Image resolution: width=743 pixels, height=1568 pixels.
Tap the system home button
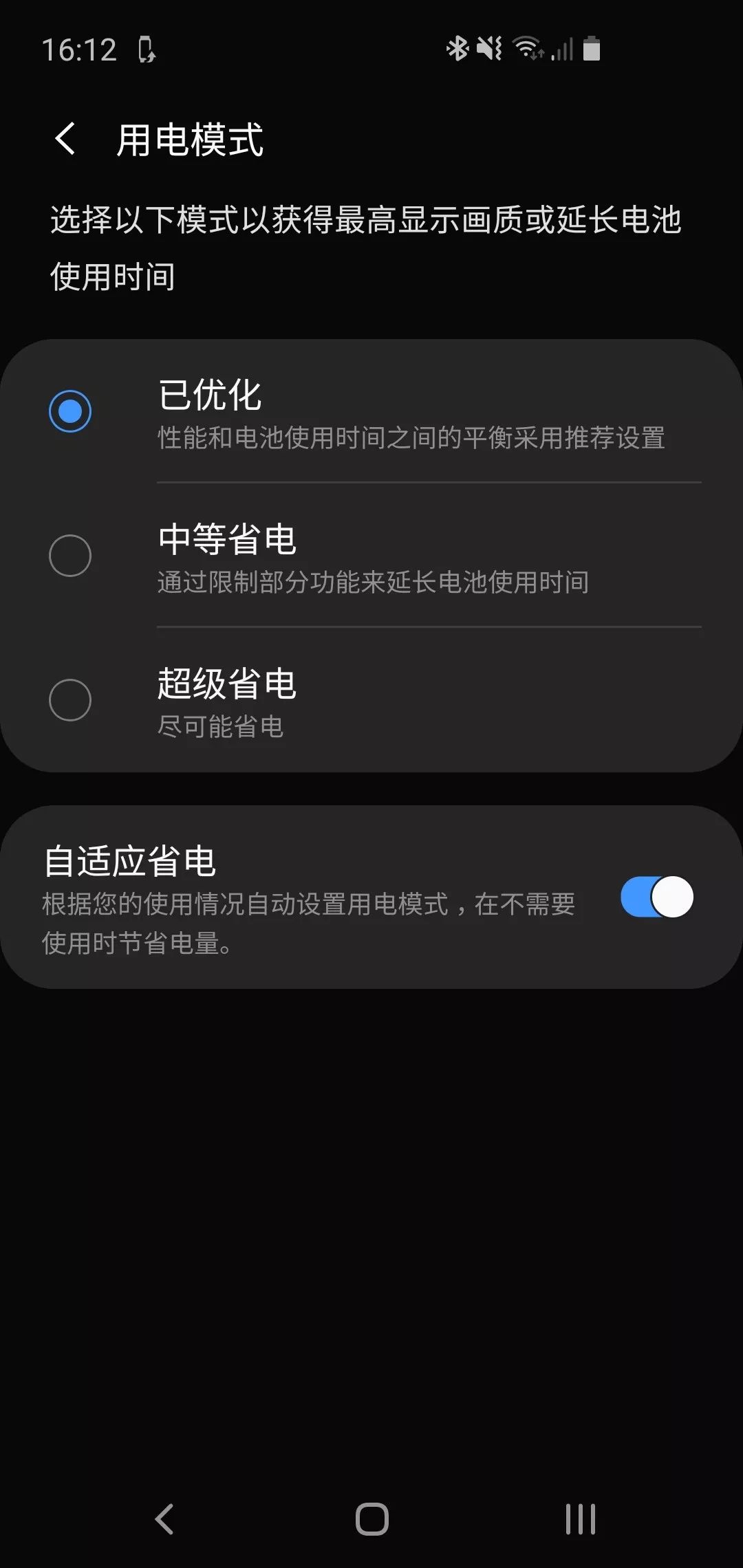tap(371, 1518)
